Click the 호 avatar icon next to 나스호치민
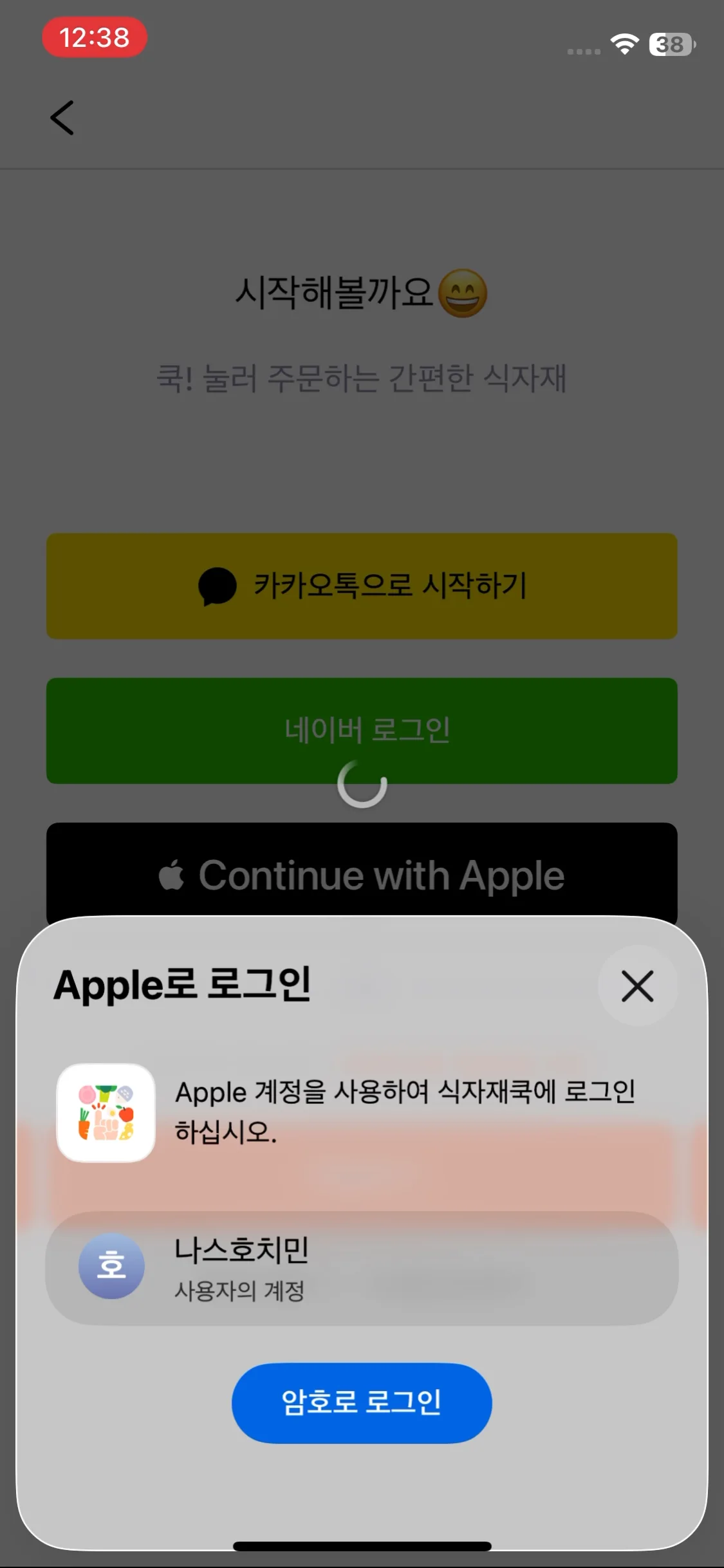Image resolution: width=724 pixels, height=1568 pixels. [111, 1266]
